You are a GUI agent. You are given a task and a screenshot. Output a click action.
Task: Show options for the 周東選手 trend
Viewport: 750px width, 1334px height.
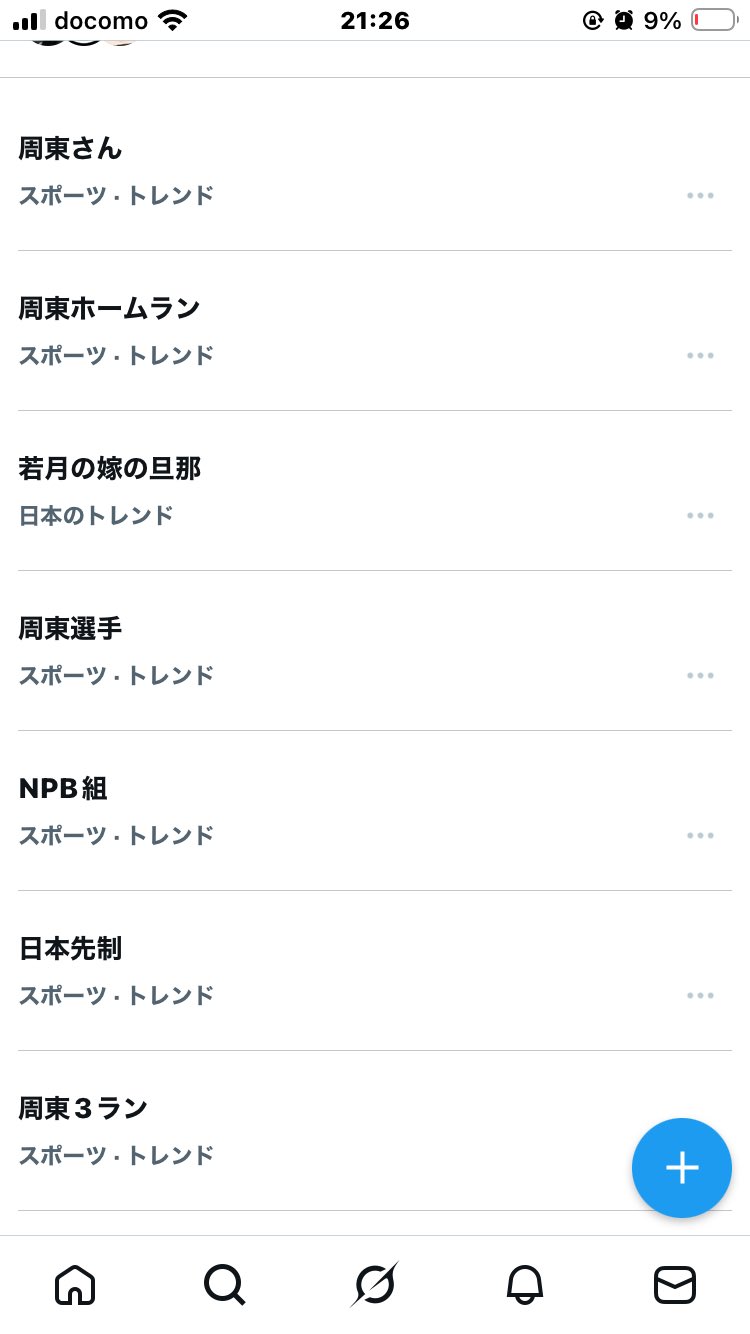pyautogui.click(x=700, y=676)
